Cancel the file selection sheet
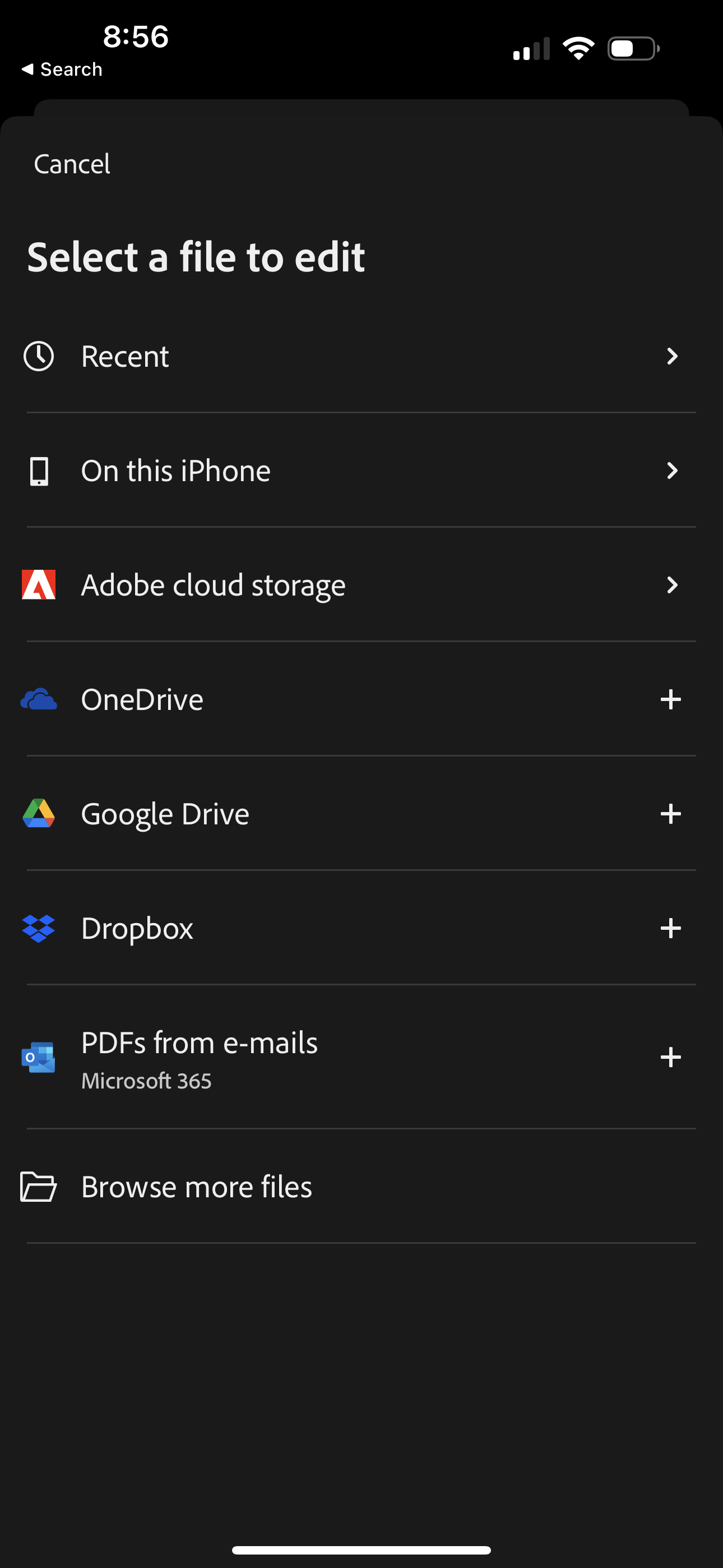 [71, 163]
